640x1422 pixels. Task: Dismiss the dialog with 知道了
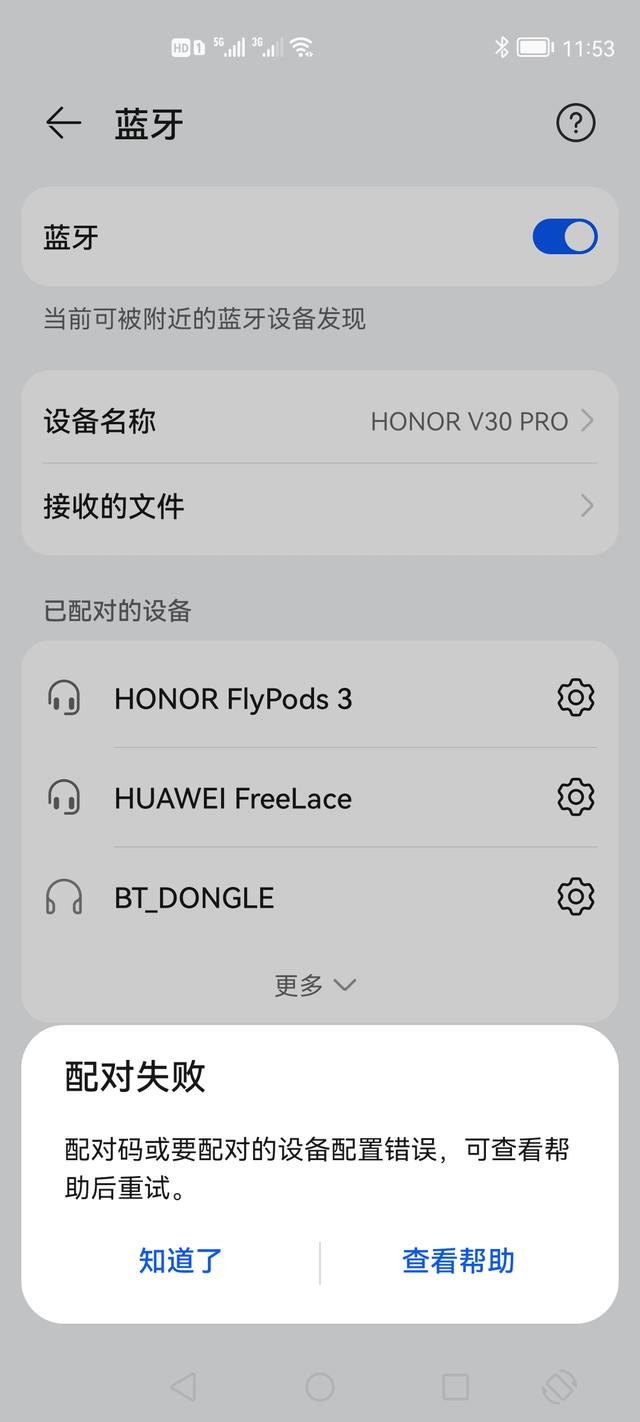coord(180,1261)
